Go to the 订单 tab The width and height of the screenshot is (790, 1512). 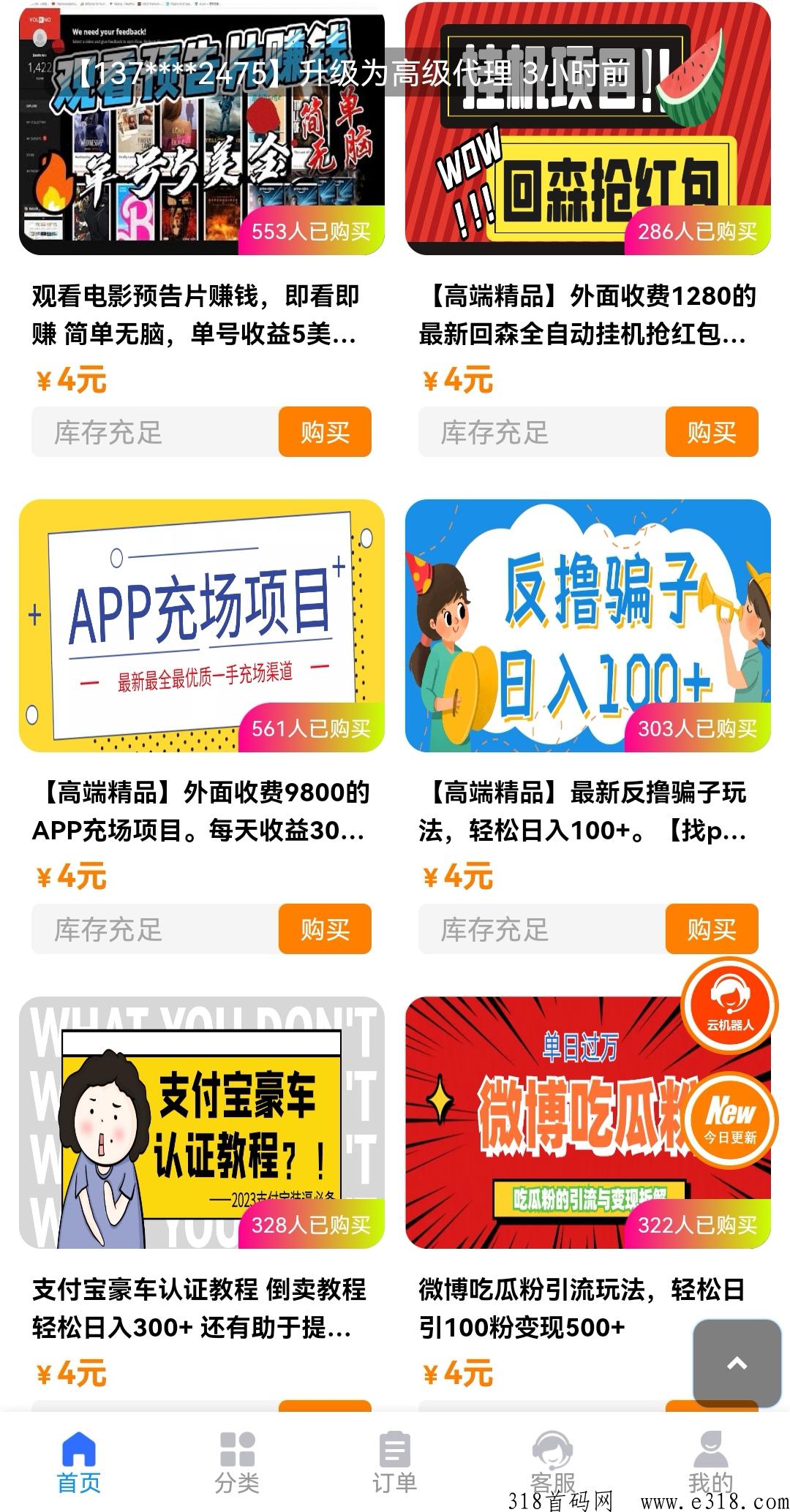click(395, 1462)
